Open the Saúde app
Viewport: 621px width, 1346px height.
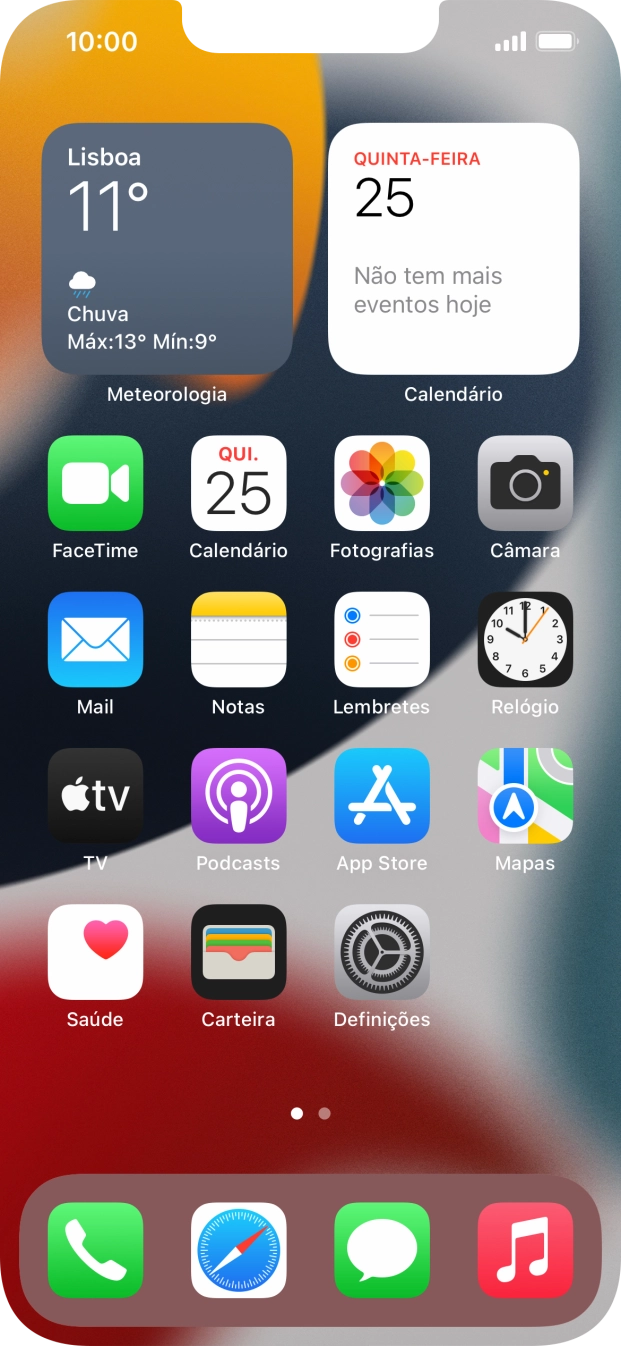tap(95, 952)
